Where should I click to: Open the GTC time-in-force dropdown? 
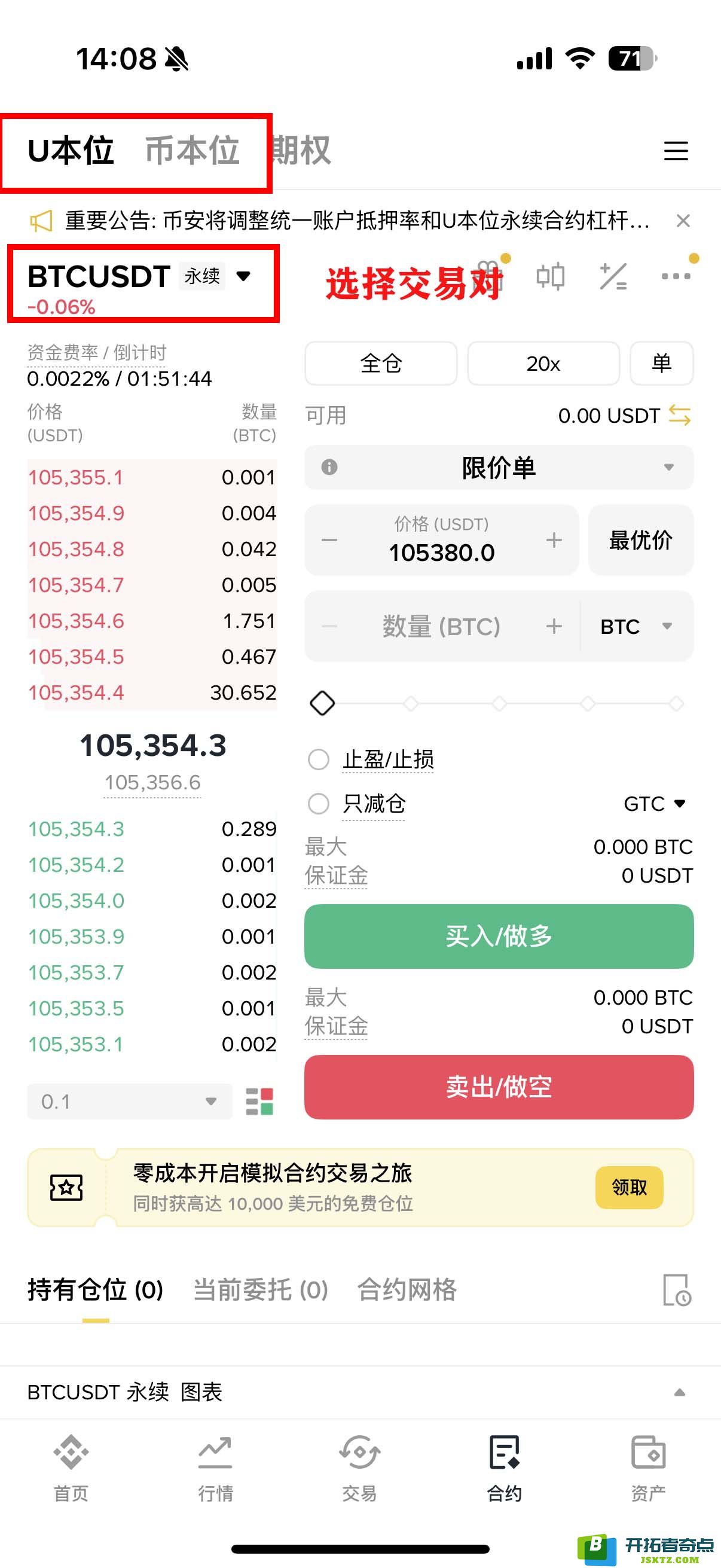point(655,804)
